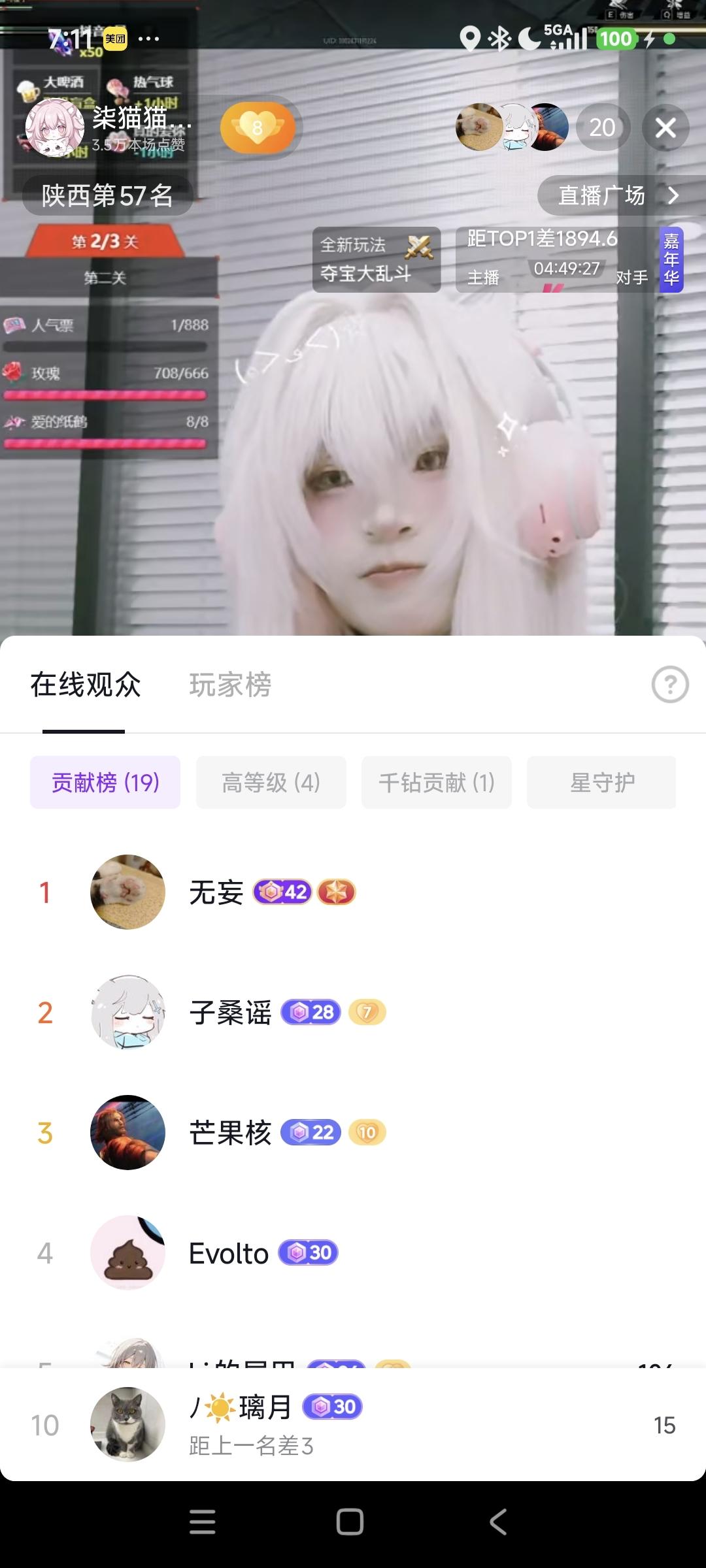Switch to the 玩家榜 tab

coord(230,685)
